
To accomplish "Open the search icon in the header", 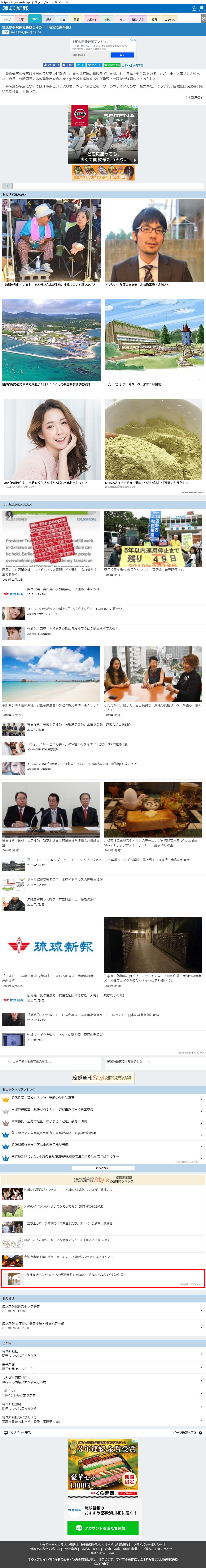I will pyautogui.click(x=194, y=9).
